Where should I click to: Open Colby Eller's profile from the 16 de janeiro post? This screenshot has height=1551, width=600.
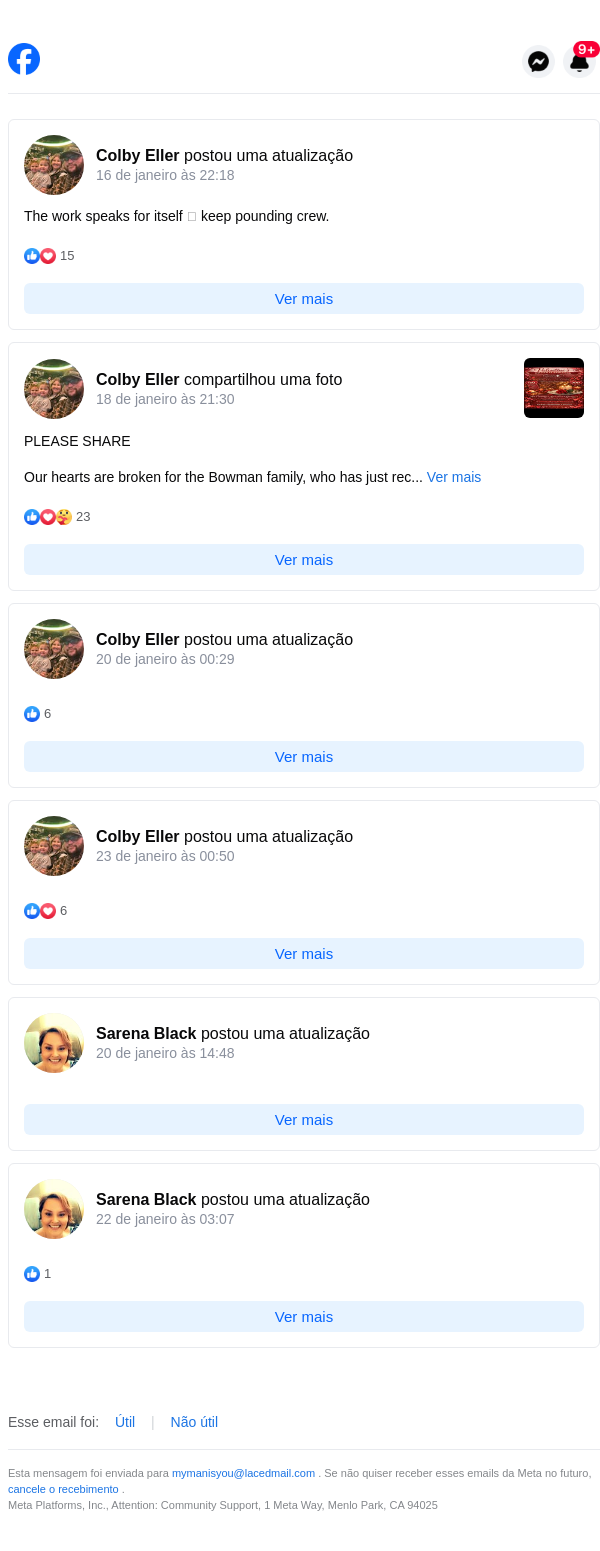tap(137, 155)
